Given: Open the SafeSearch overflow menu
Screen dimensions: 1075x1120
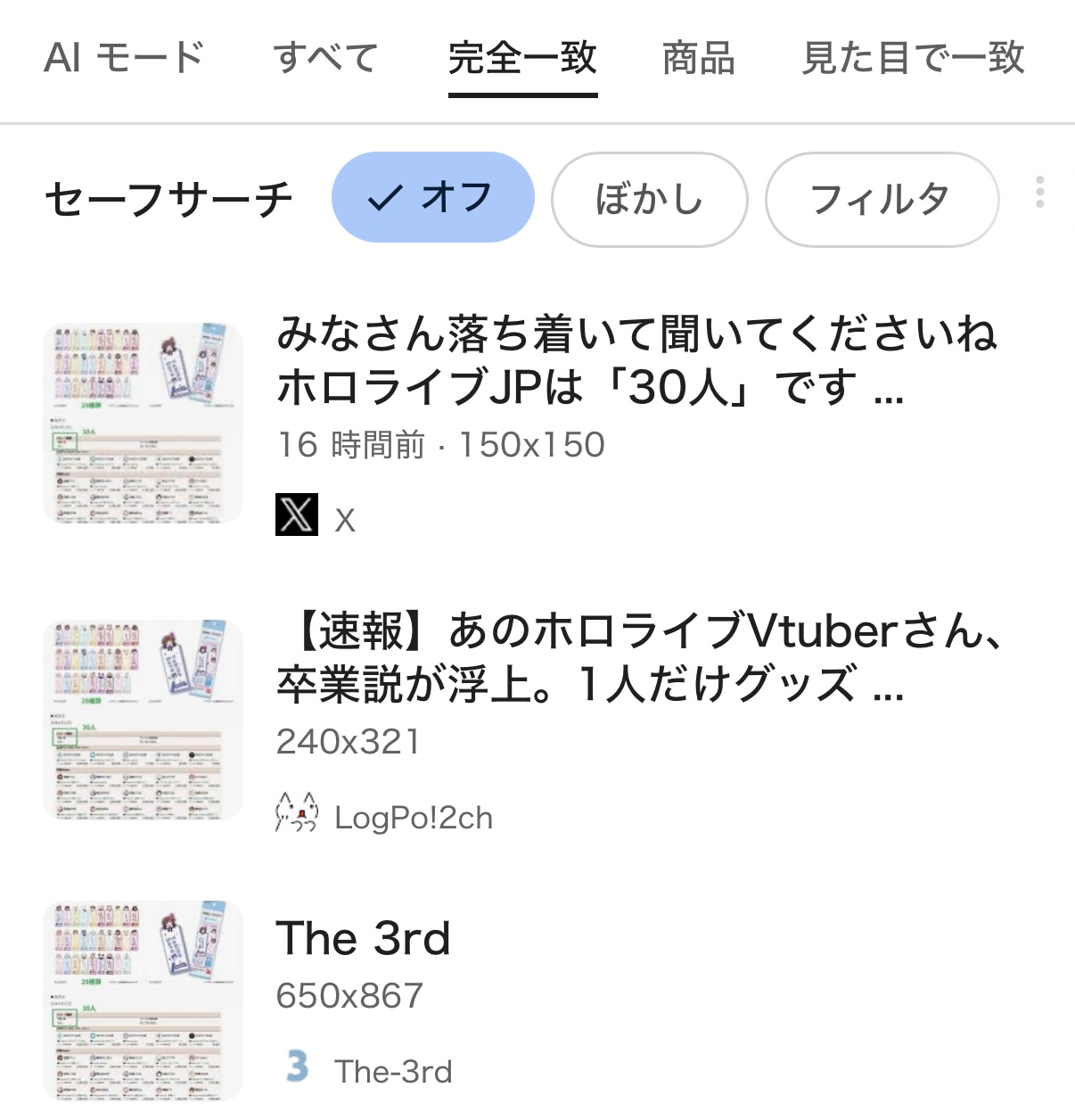Looking at the screenshot, I should [1039, 193].
